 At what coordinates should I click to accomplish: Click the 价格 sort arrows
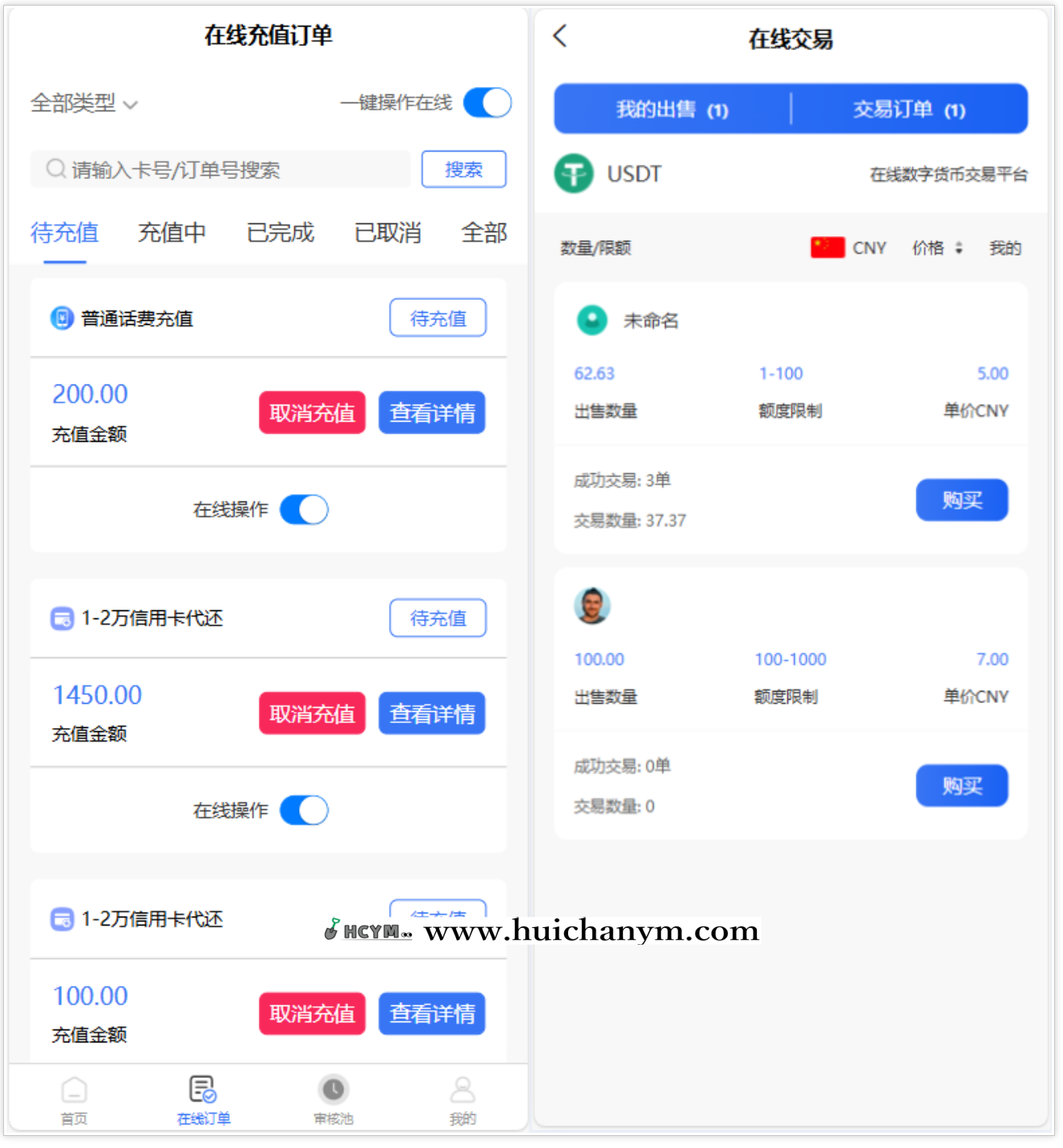coord(959,247)
